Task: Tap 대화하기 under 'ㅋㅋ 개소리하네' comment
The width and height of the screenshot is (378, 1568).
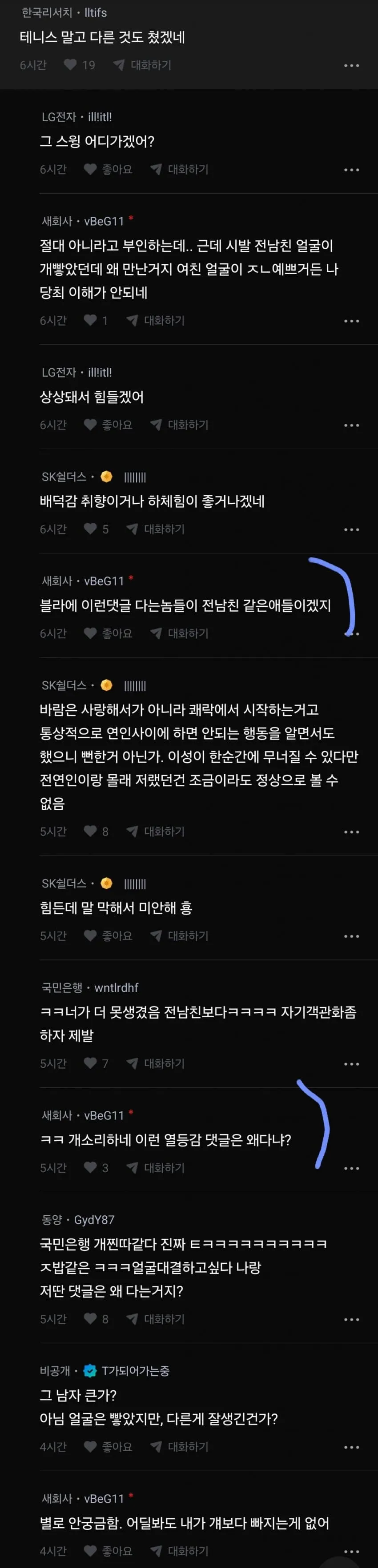Action: coord(156,1167)
